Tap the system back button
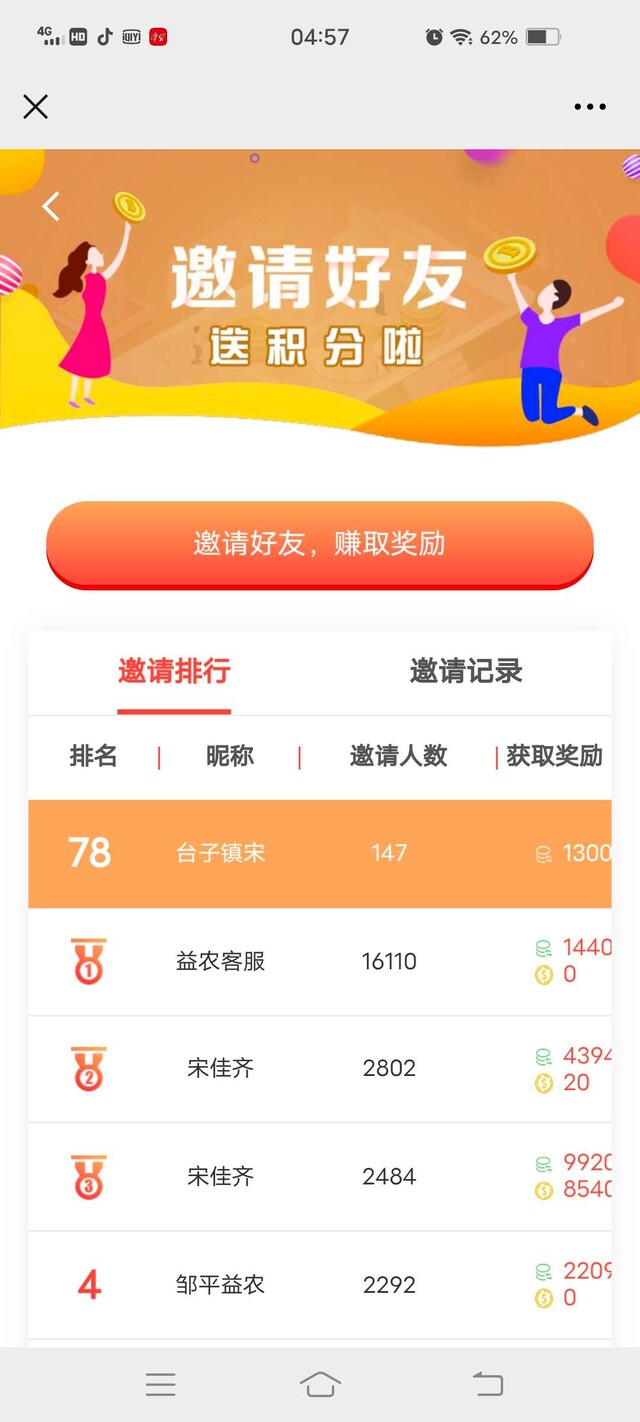The height and width of the screenshot is (1422, 640). (x=488, y=1384)
